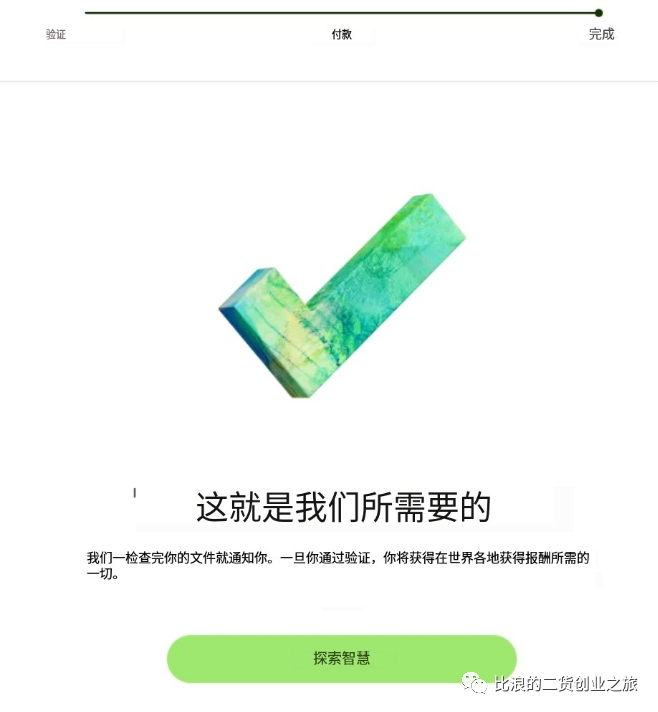Tap the 探索智慧 button
The image size is (658, 712).
click(x=341, y=658)
